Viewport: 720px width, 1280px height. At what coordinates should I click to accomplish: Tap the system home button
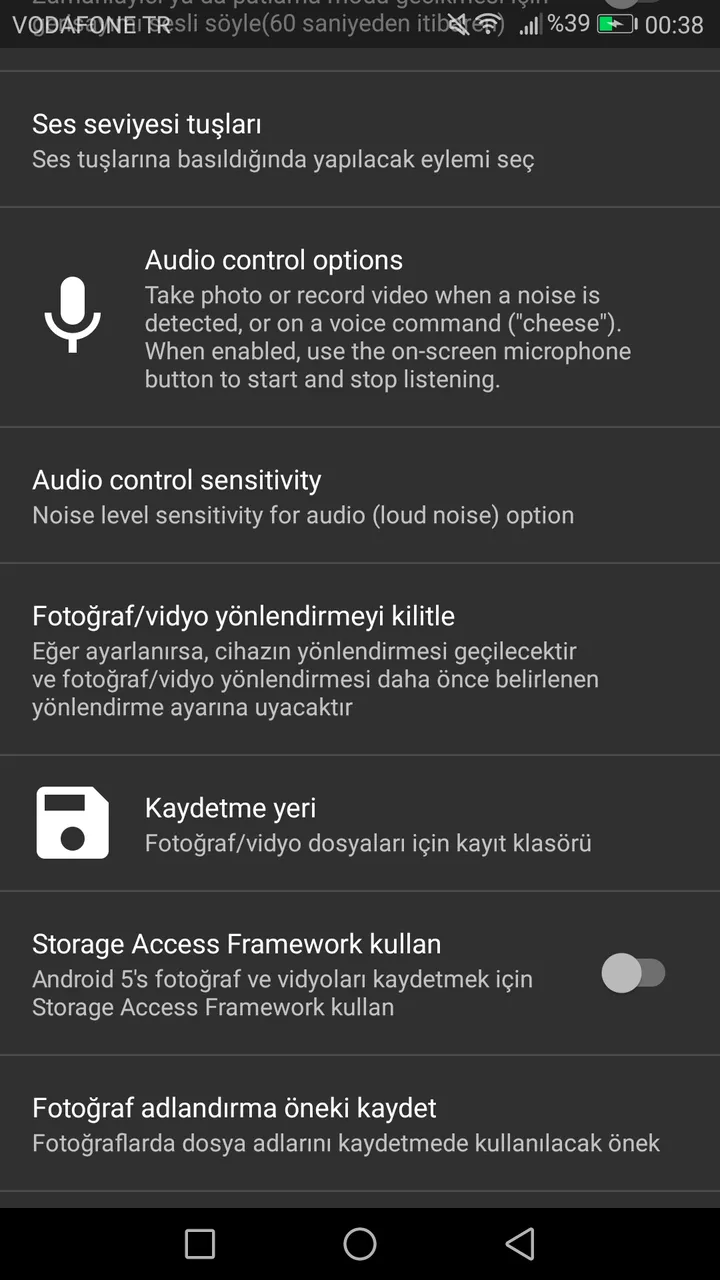360,1244
